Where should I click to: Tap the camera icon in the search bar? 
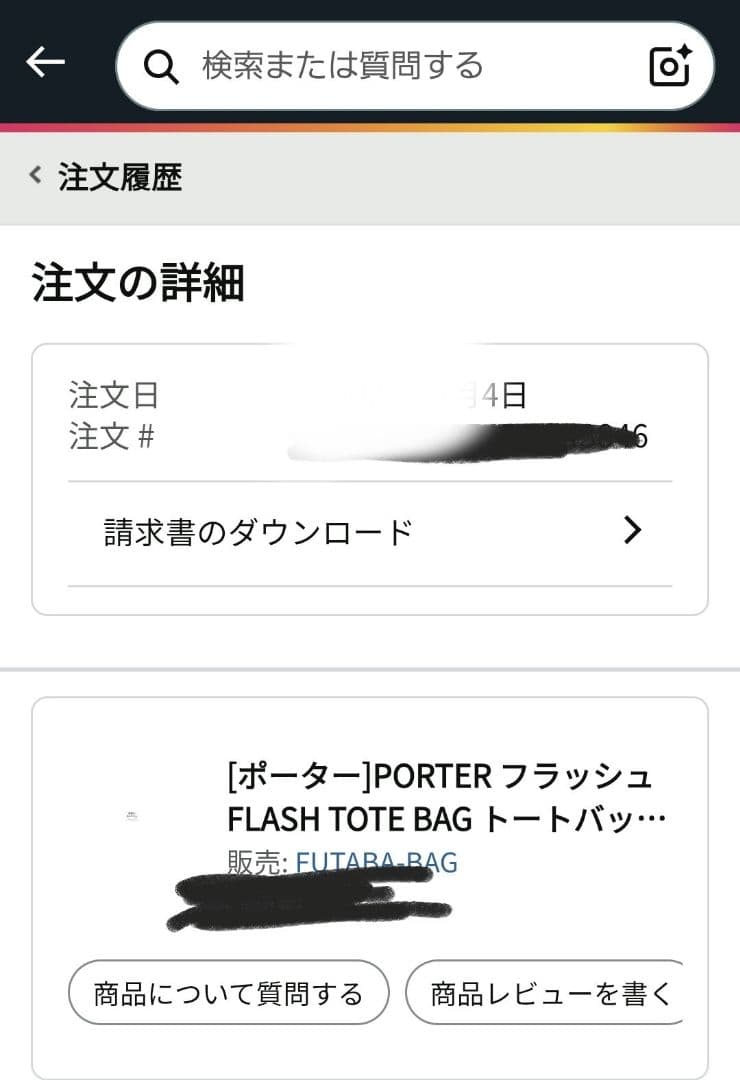[668, 64]
